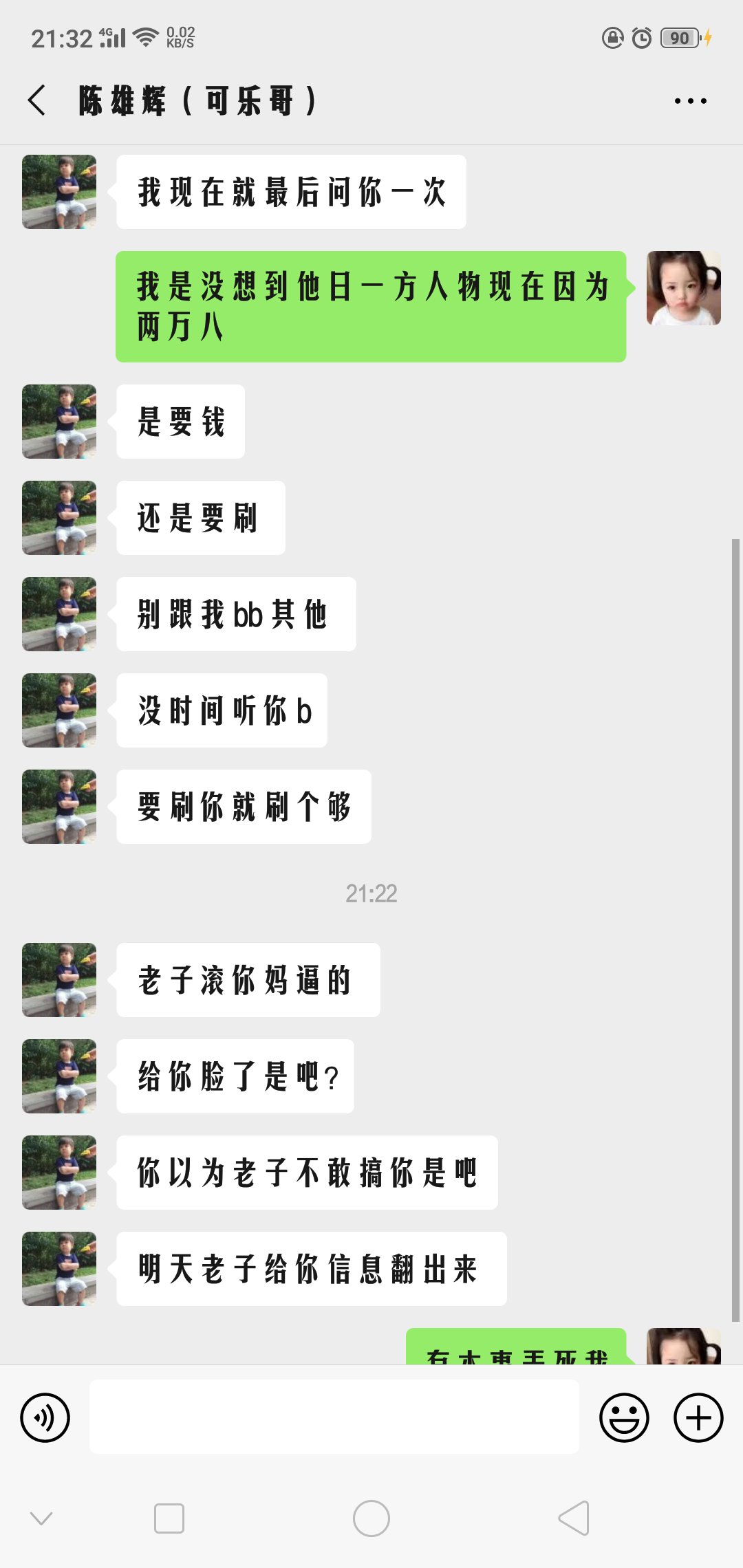Open the emoji sticker panel

624,1417
